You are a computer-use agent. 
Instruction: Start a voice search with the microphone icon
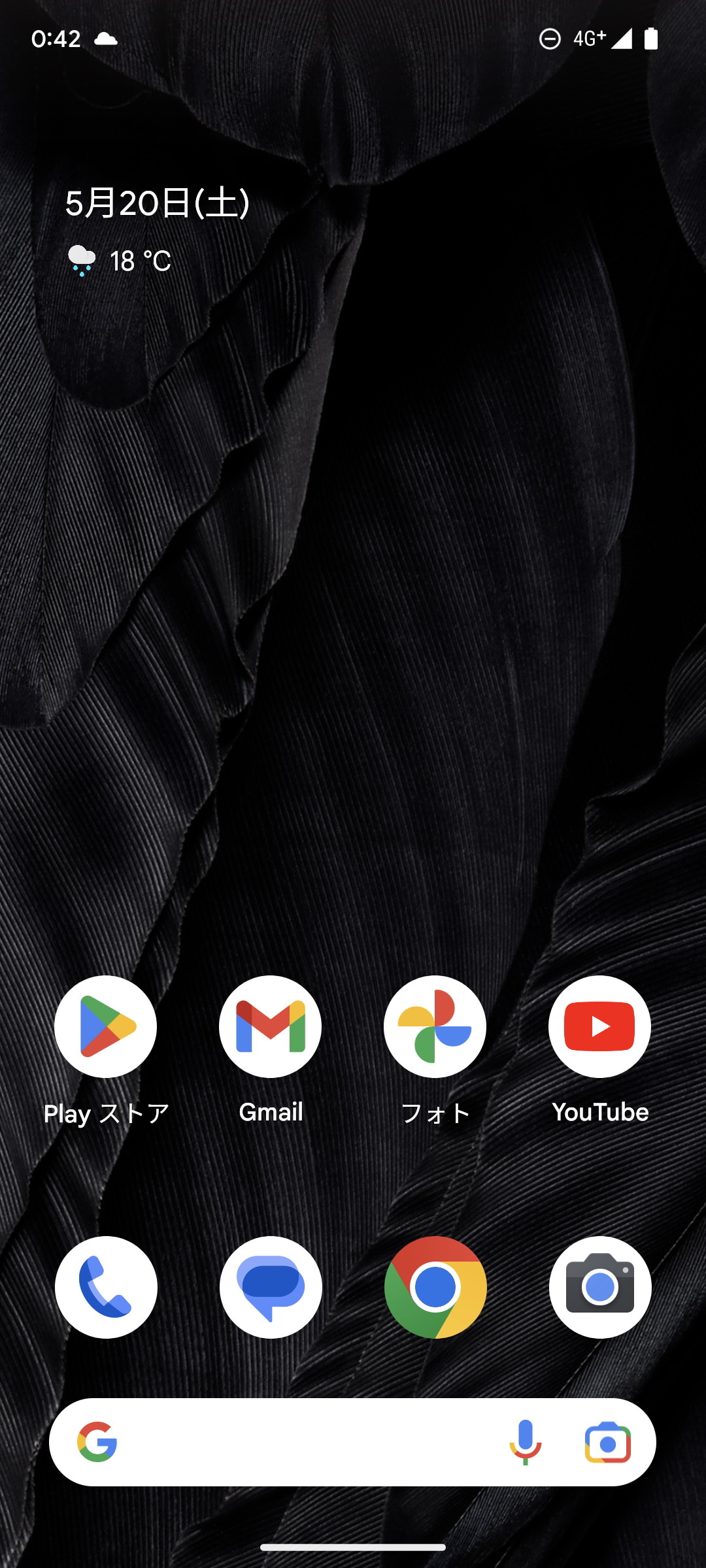pyautogui.click(x=524, y=1444)
